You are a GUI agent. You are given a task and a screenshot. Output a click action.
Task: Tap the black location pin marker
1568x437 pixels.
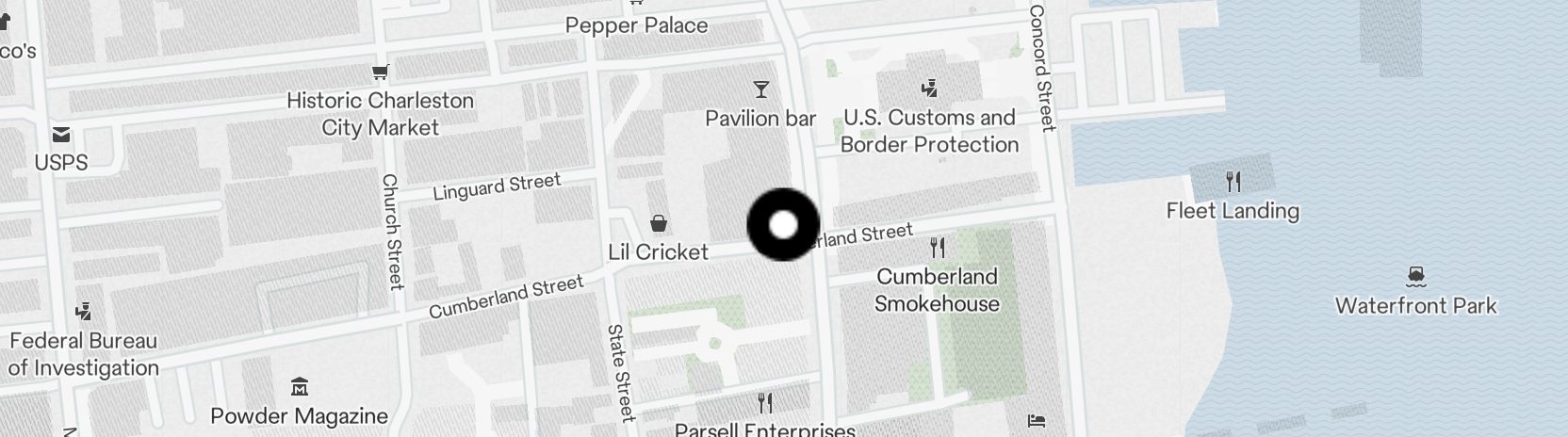click(783, 225)
